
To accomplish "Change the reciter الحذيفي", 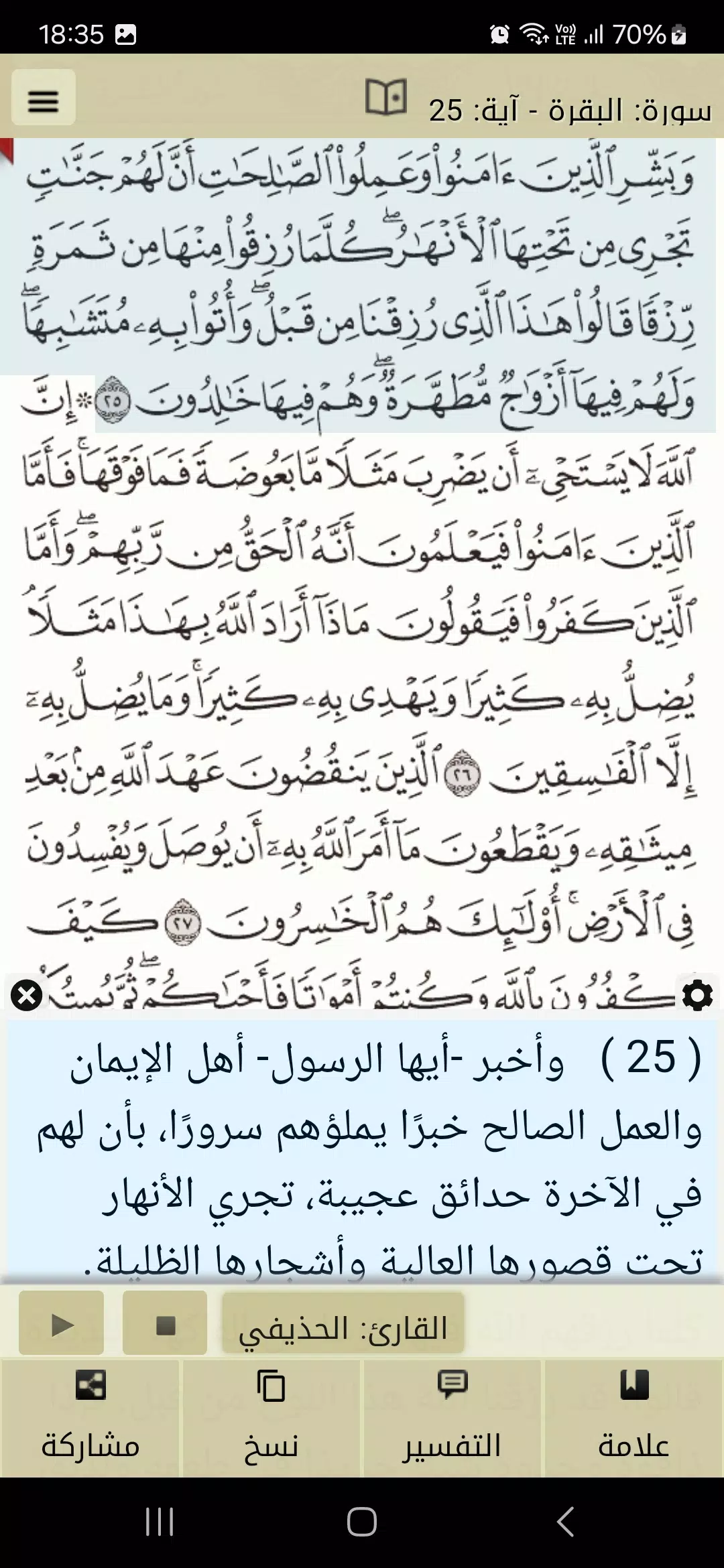I will pyautogui.click(x=343, y=1324).
